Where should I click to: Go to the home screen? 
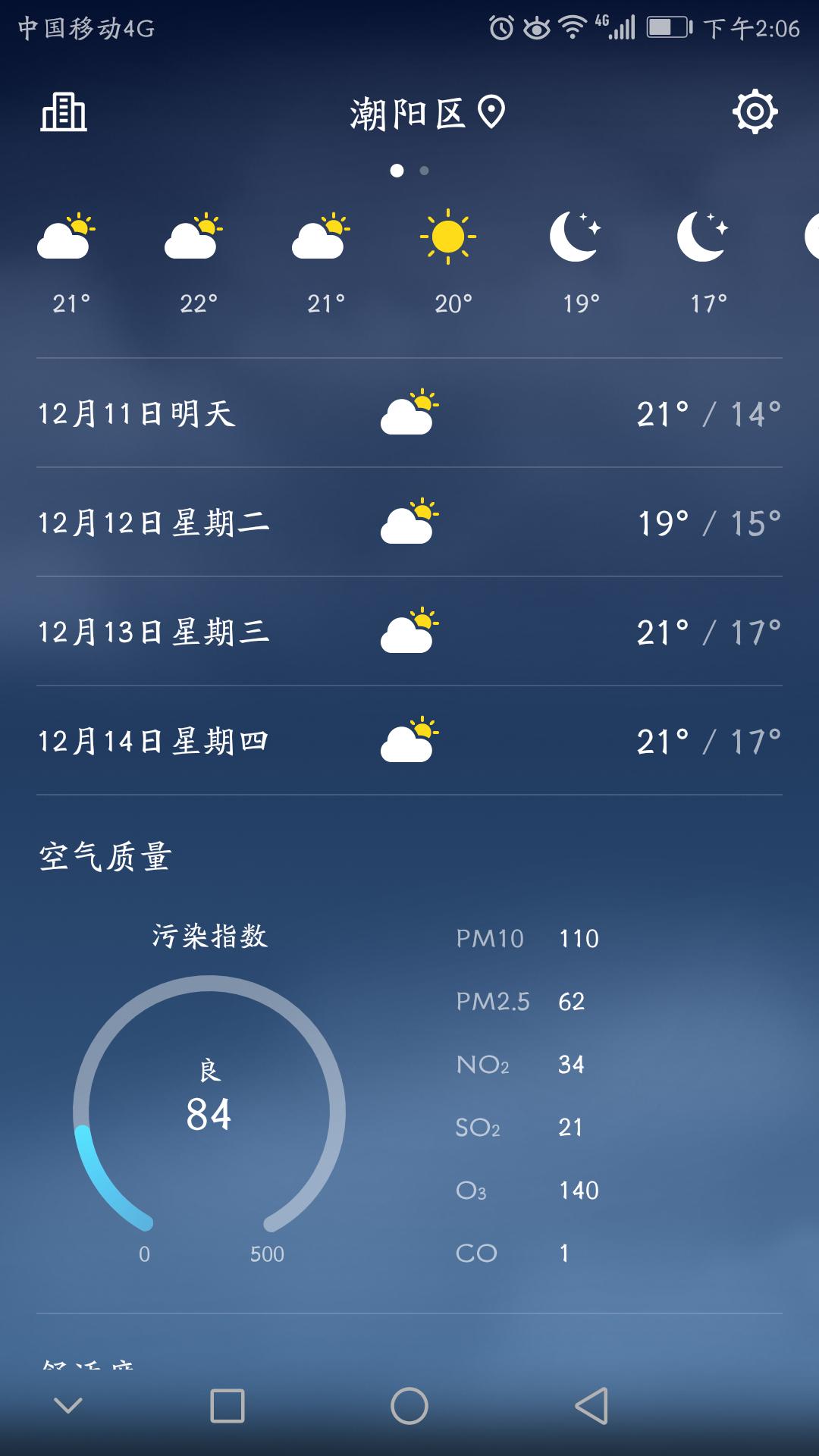(x=409, y=1406)
